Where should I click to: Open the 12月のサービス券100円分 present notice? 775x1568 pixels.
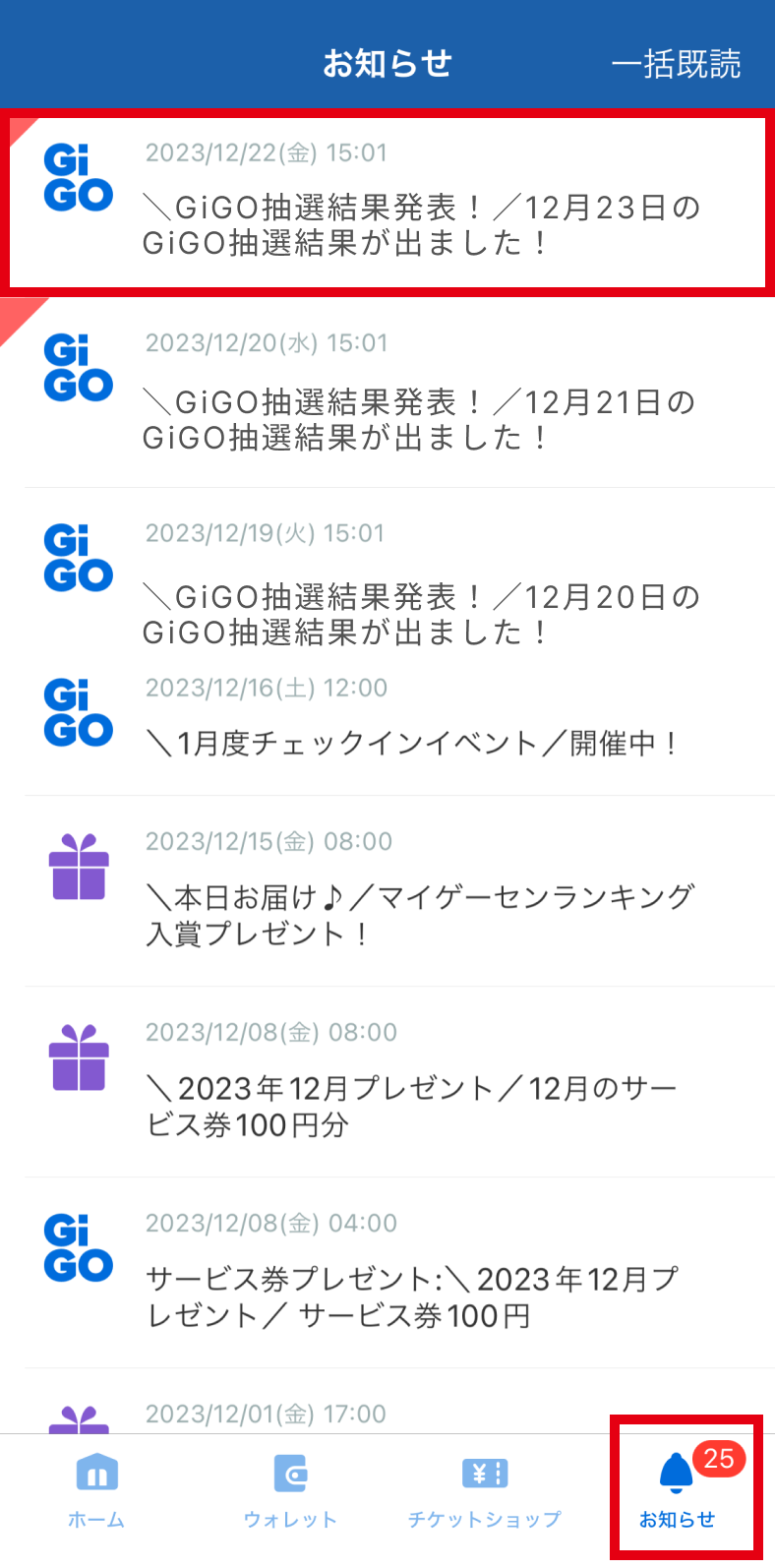387,1082
